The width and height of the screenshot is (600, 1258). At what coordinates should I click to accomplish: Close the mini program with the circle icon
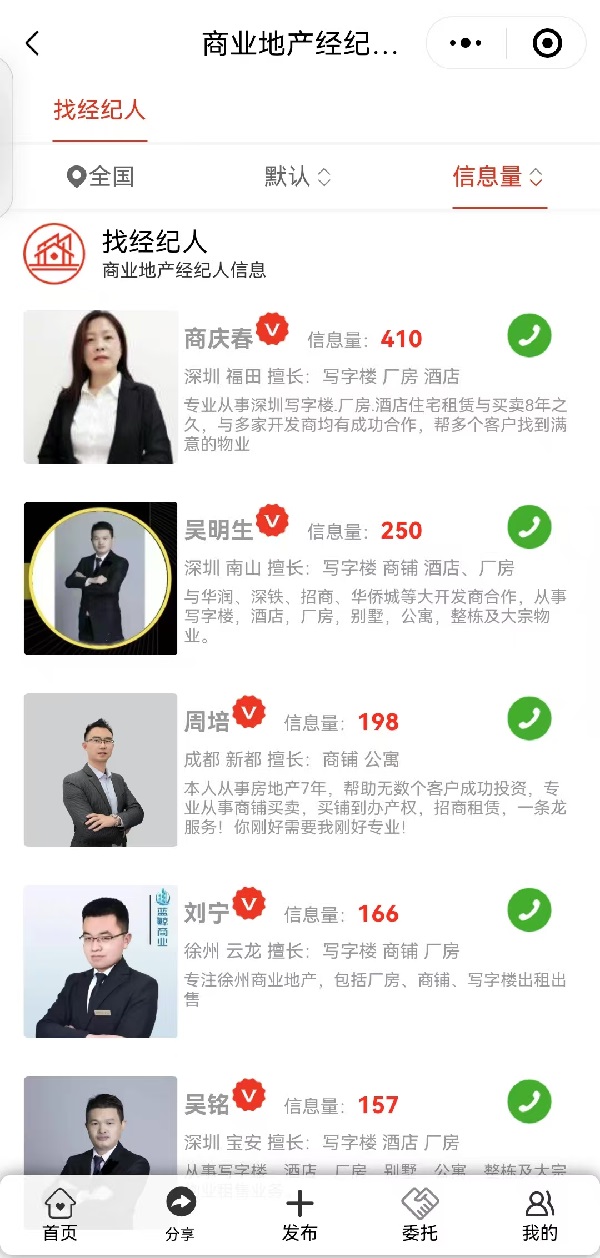(x=547, y=43)
